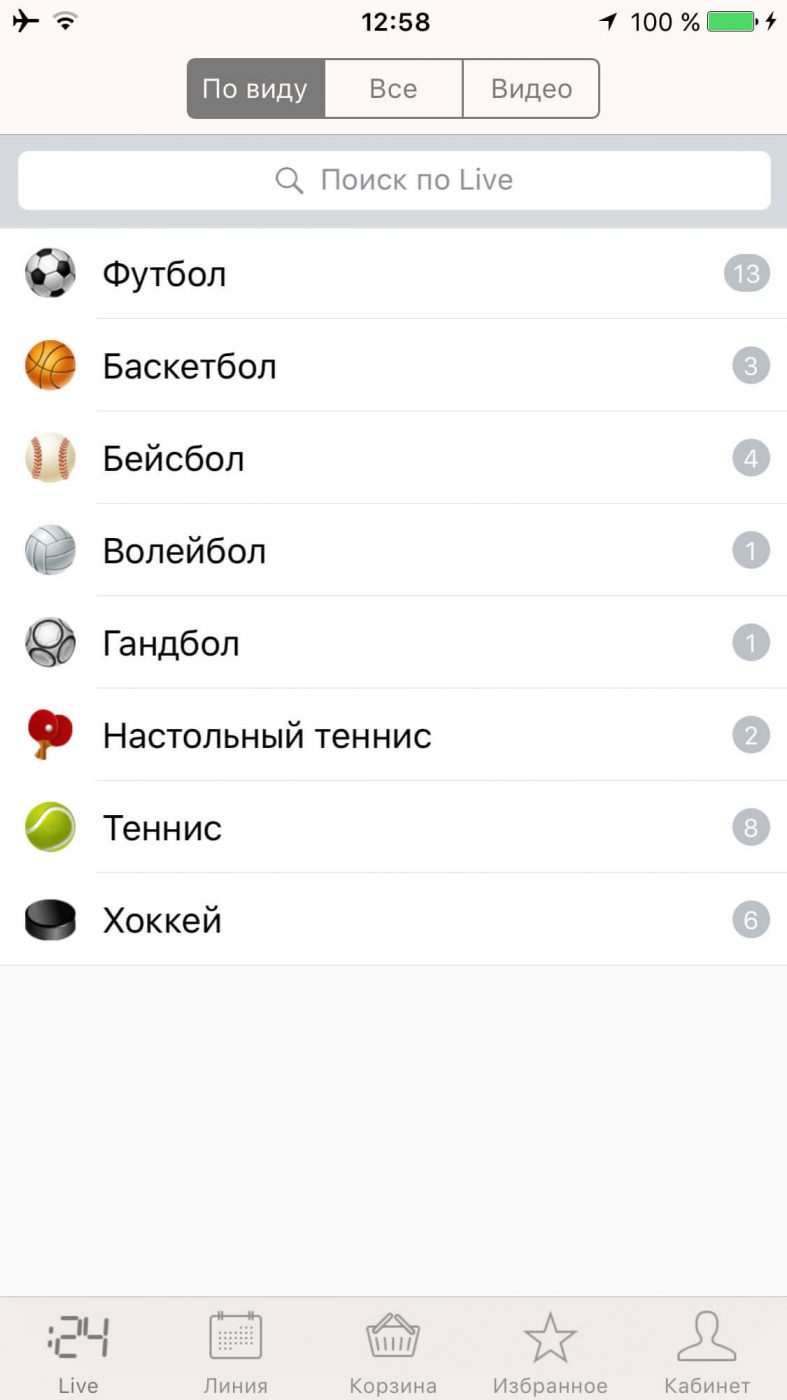Tap the Поиск по Live search field
The height and width of the screenshot is (1400, 787).
point(394,180)
